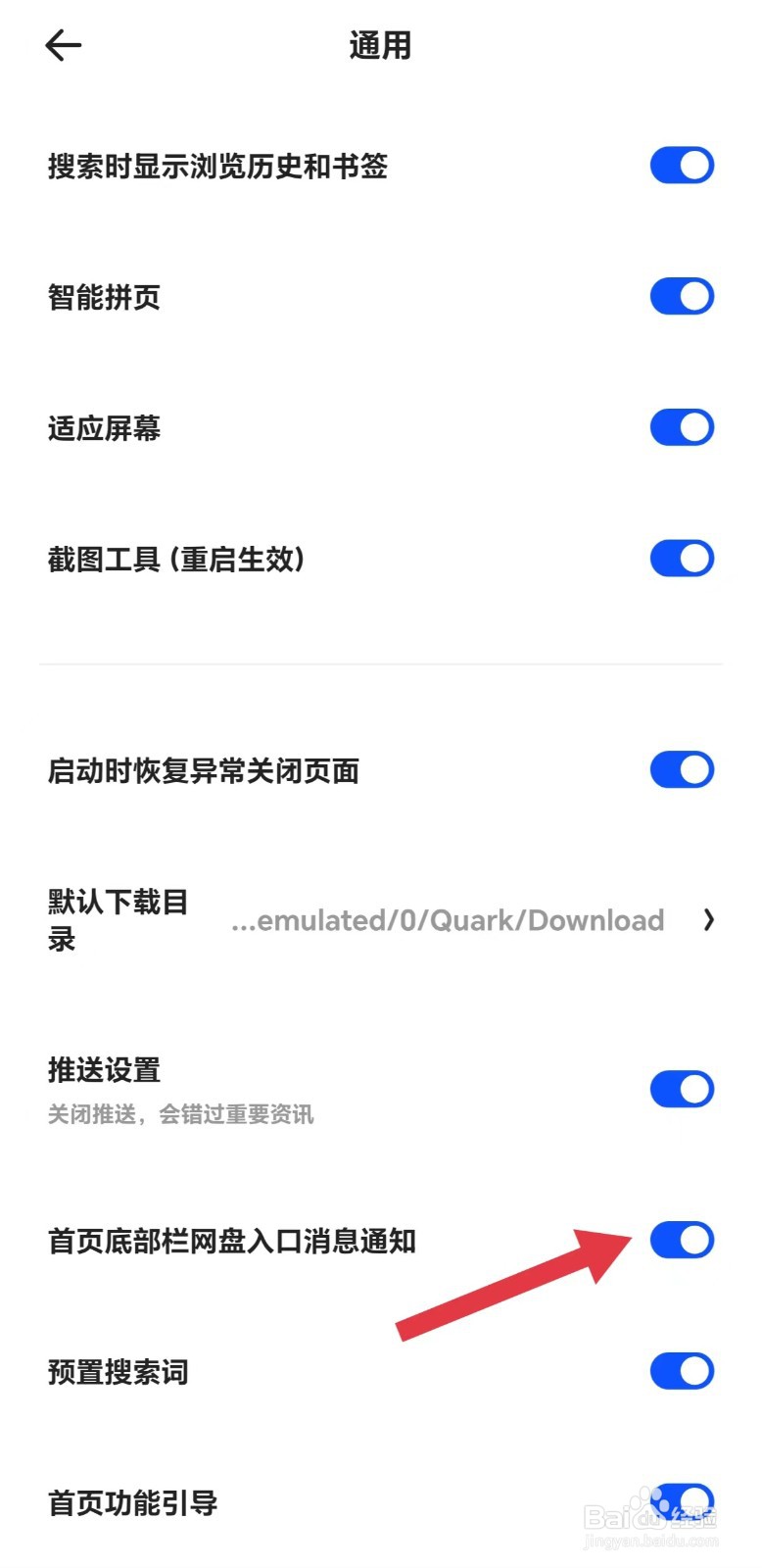Disable the 搜索时显示浏览历史和书签 toggle

coord(682,165)
